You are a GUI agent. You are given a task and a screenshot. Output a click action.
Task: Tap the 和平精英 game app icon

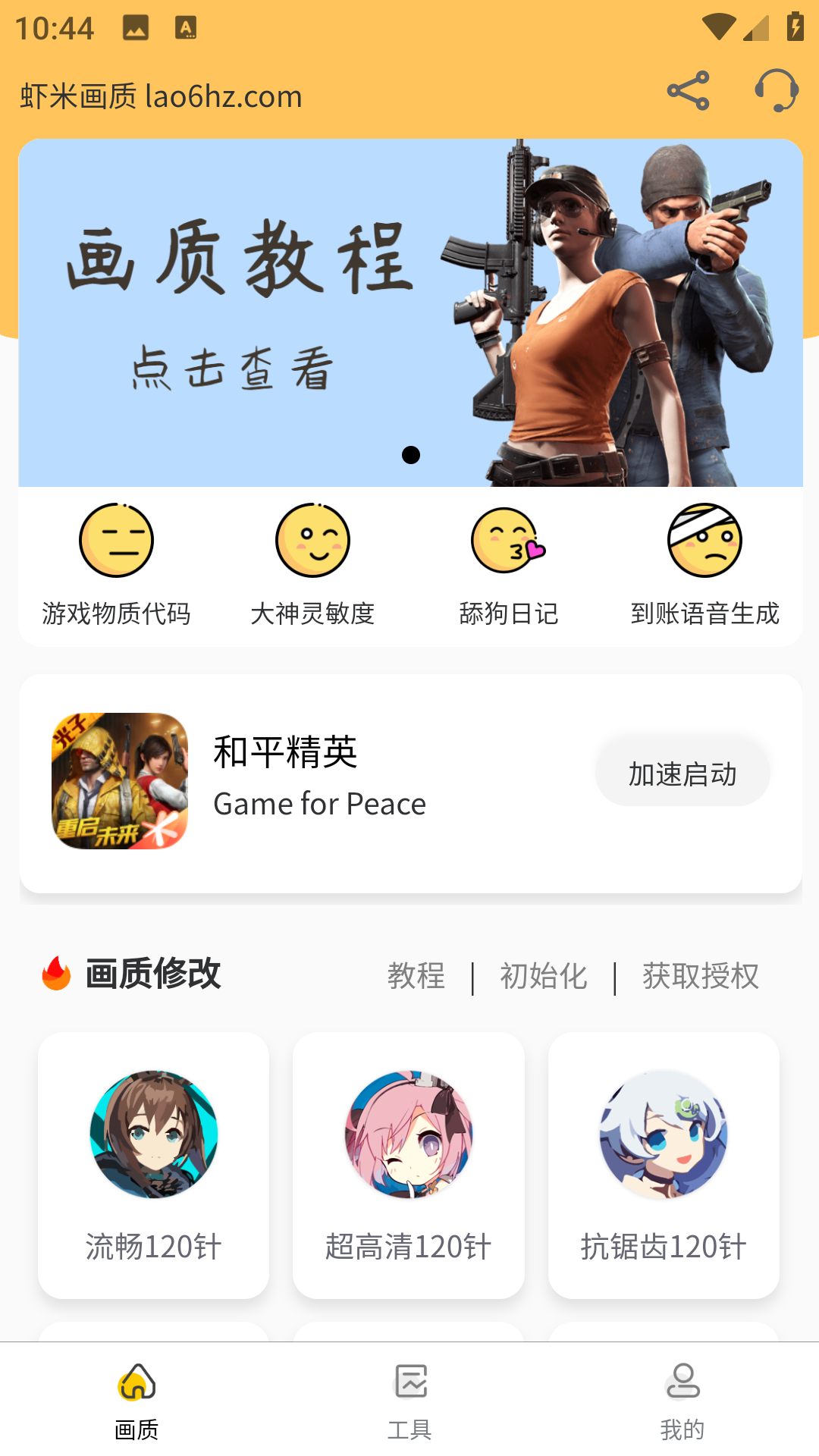point(118,780)
